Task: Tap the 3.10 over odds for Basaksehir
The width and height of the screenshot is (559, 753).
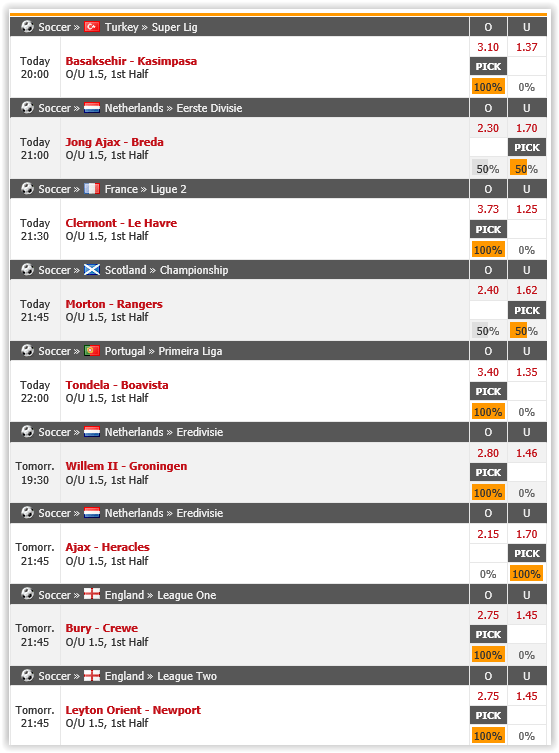Action: point(488,47)
